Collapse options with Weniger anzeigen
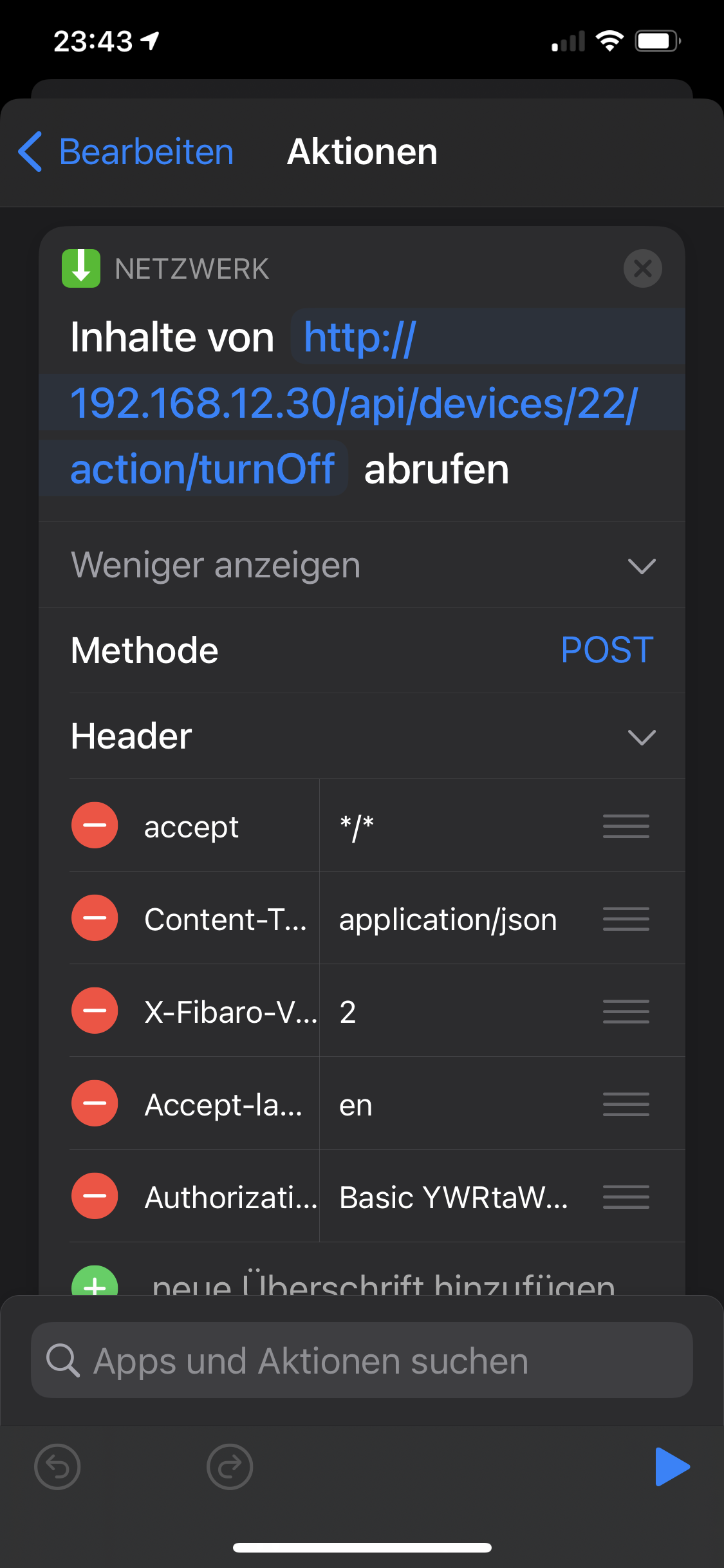The height and width of the screenshot is (1568, 724). click(x=362, y=566)
